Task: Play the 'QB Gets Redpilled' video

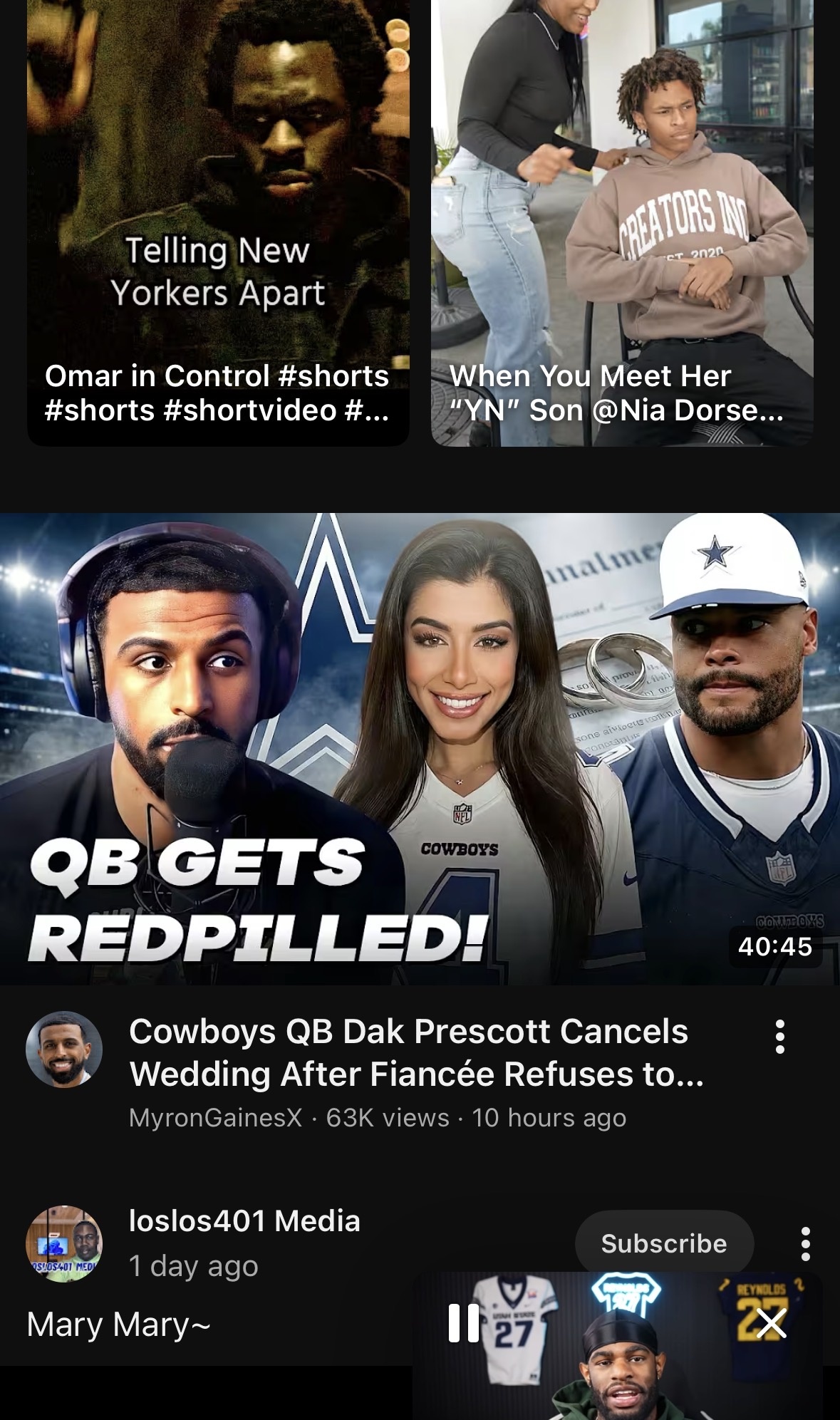Action: coord(420,748)
